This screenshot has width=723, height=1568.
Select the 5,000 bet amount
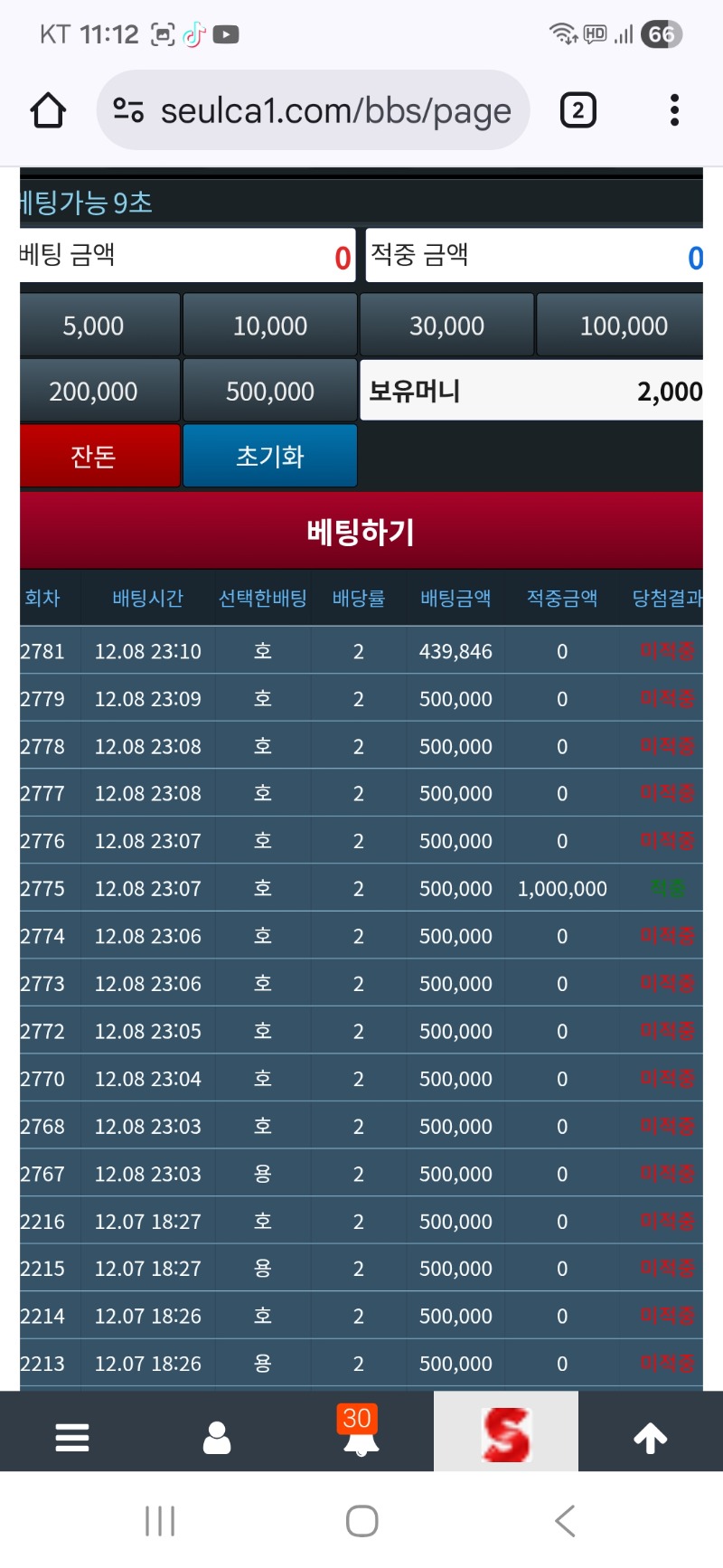click(94, 326)
